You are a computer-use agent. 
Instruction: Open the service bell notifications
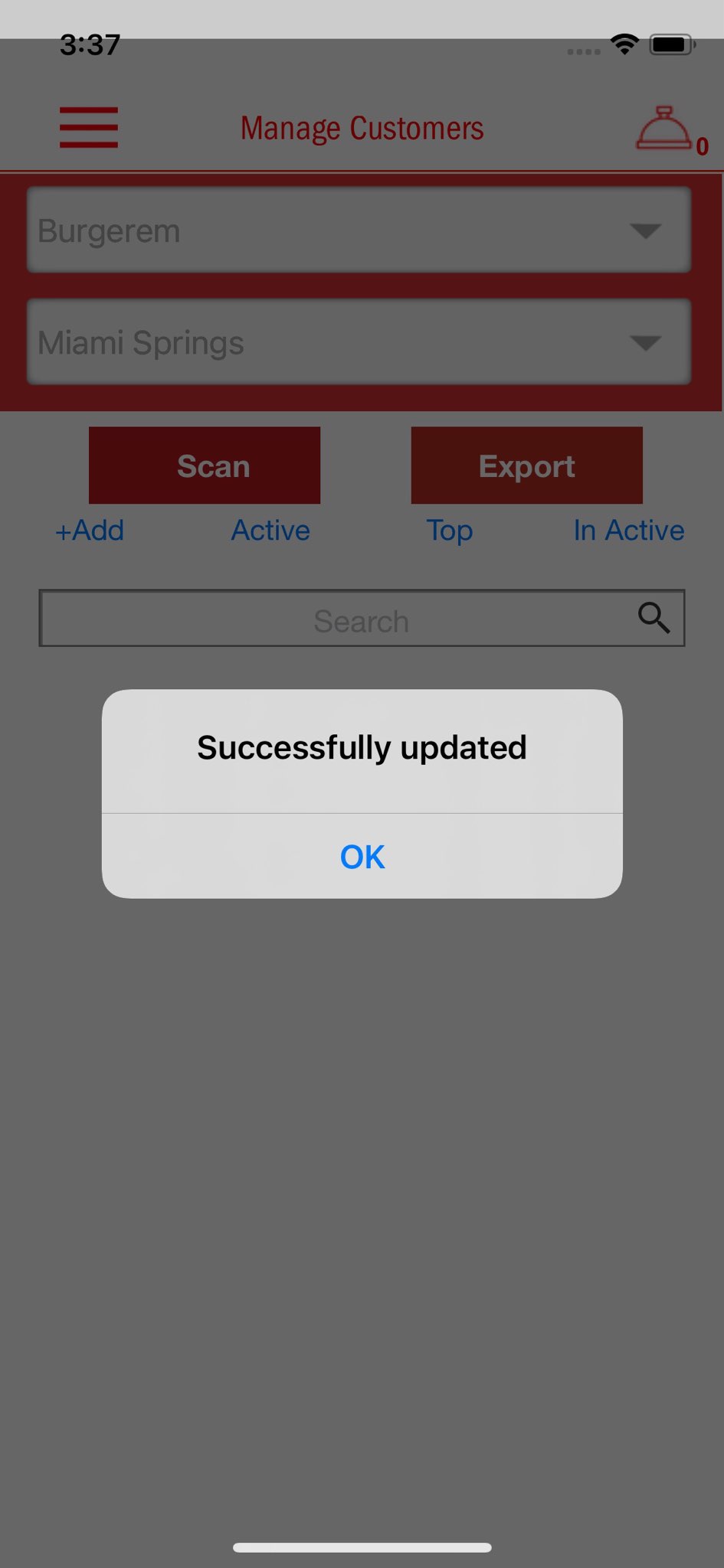pos(664,129)
